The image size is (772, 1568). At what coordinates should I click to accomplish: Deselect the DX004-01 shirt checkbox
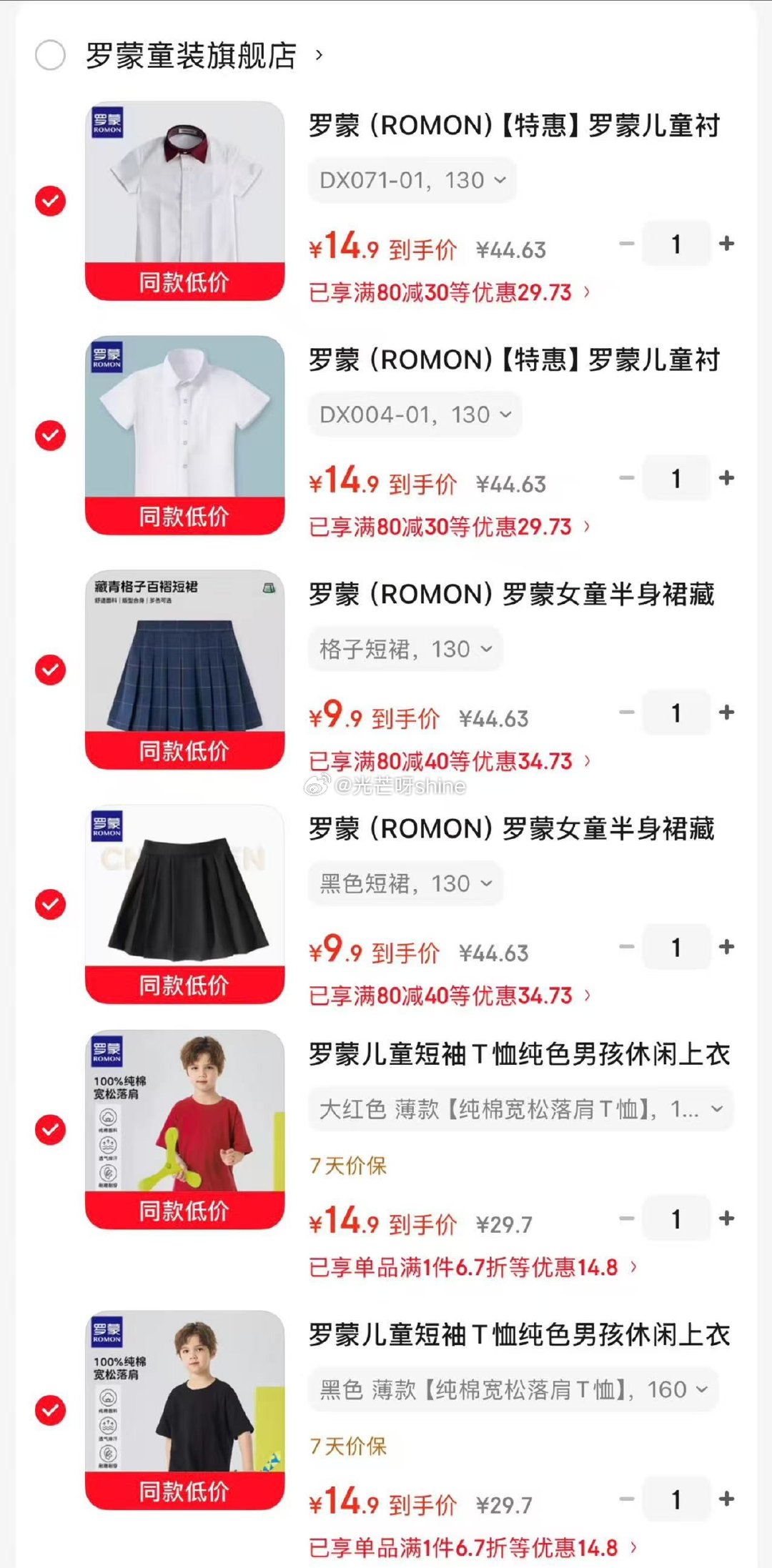(x=50, y=435)
